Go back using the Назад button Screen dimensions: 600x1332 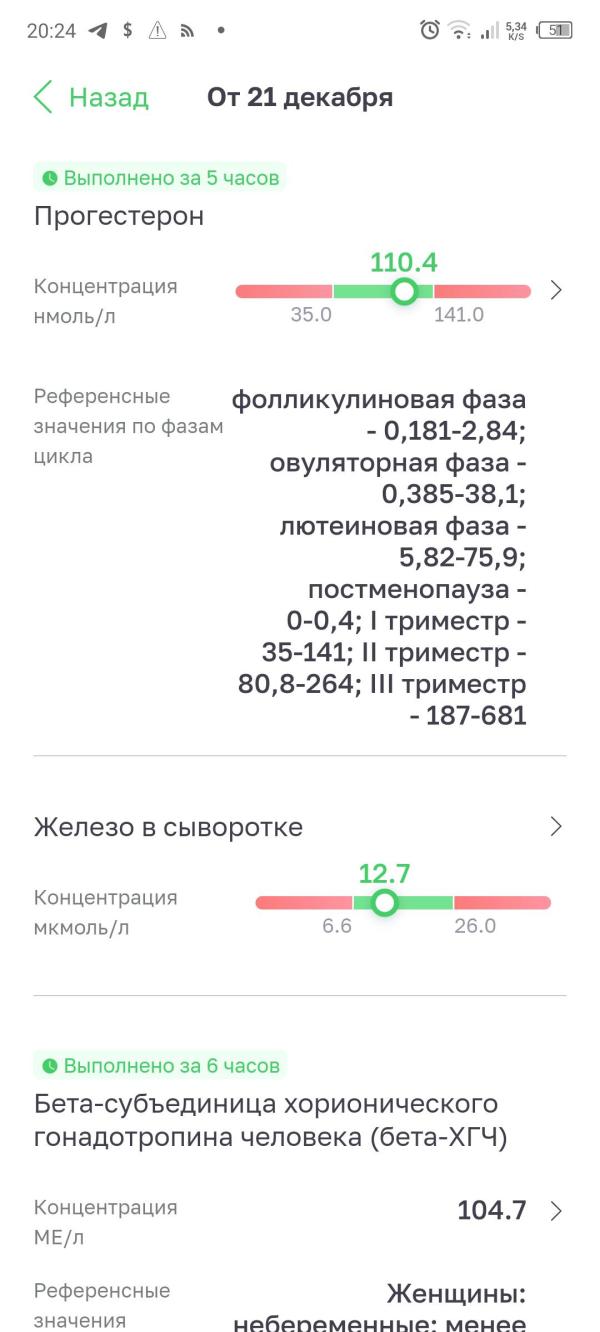coord(91,98)
